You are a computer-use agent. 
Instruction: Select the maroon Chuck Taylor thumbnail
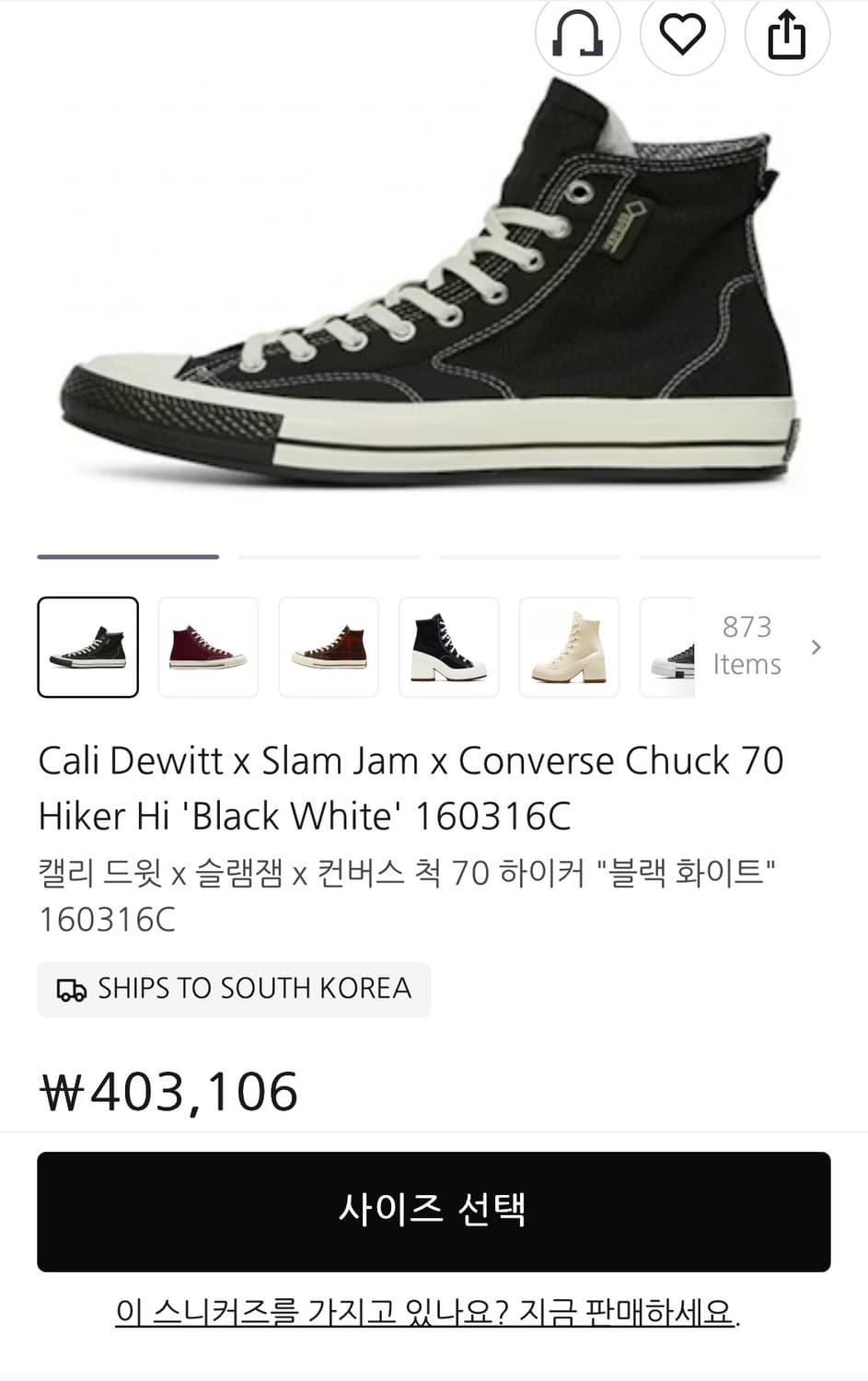pos(208,646)
